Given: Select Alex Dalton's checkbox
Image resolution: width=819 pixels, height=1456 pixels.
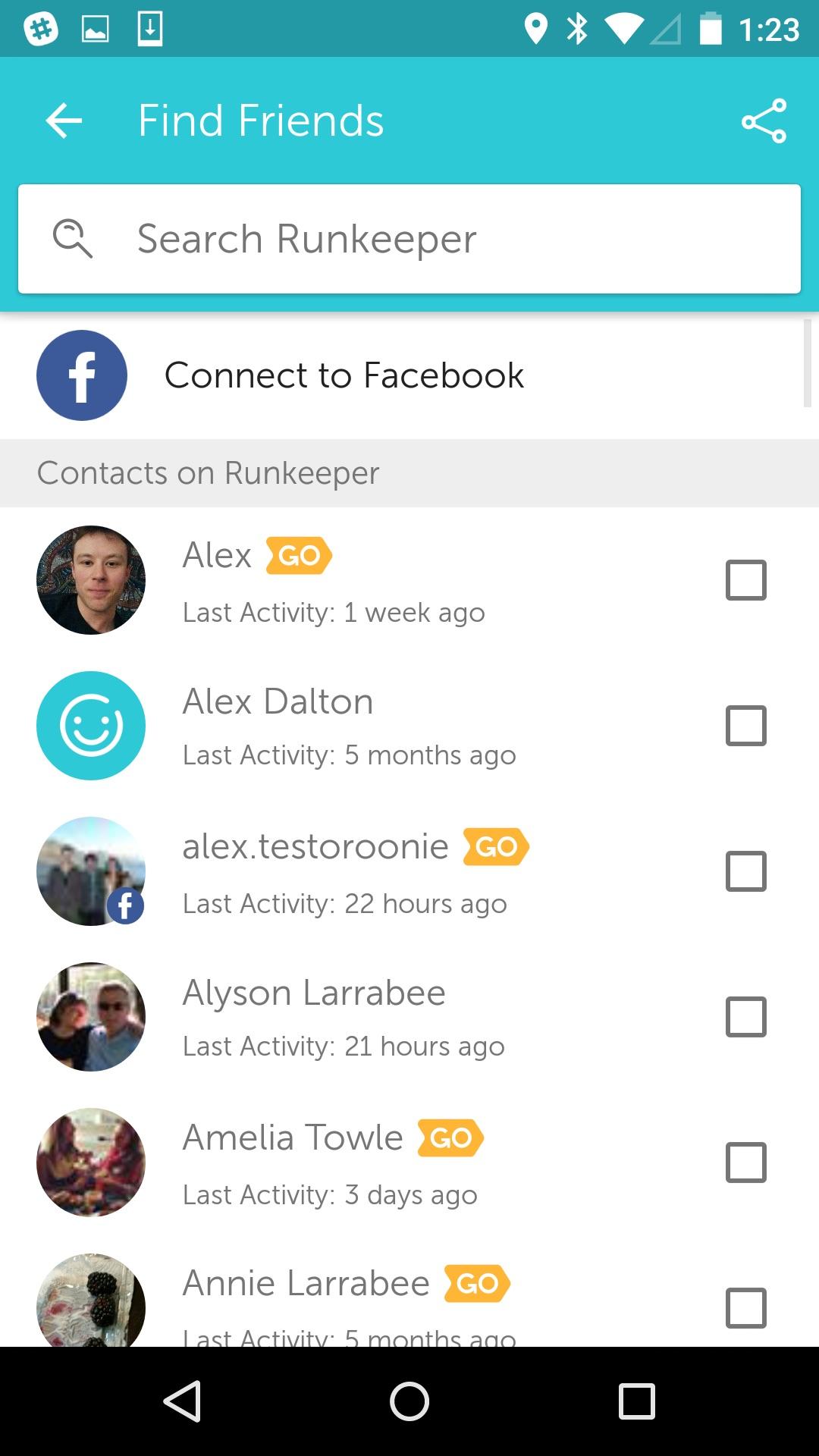Looking at the screenshot, I should coord(745,726).
